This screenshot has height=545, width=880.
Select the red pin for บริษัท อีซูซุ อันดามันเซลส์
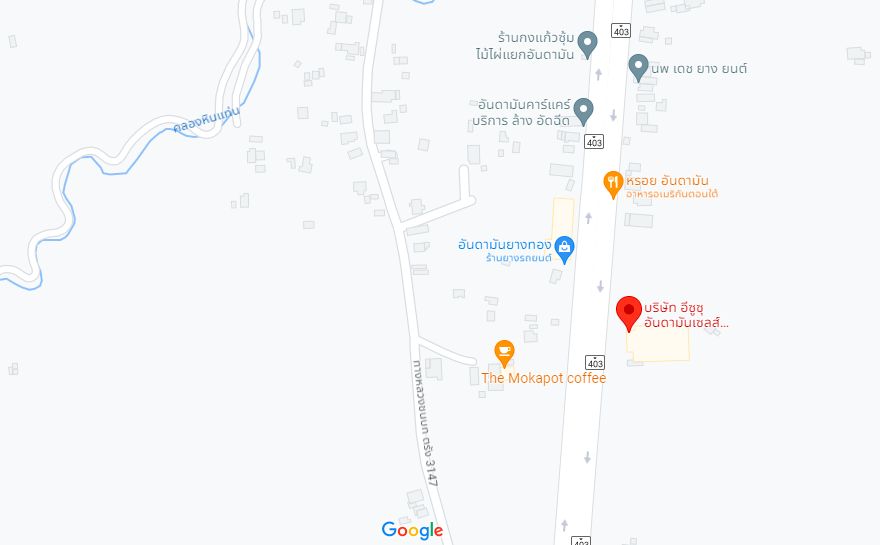coord(629,312)
